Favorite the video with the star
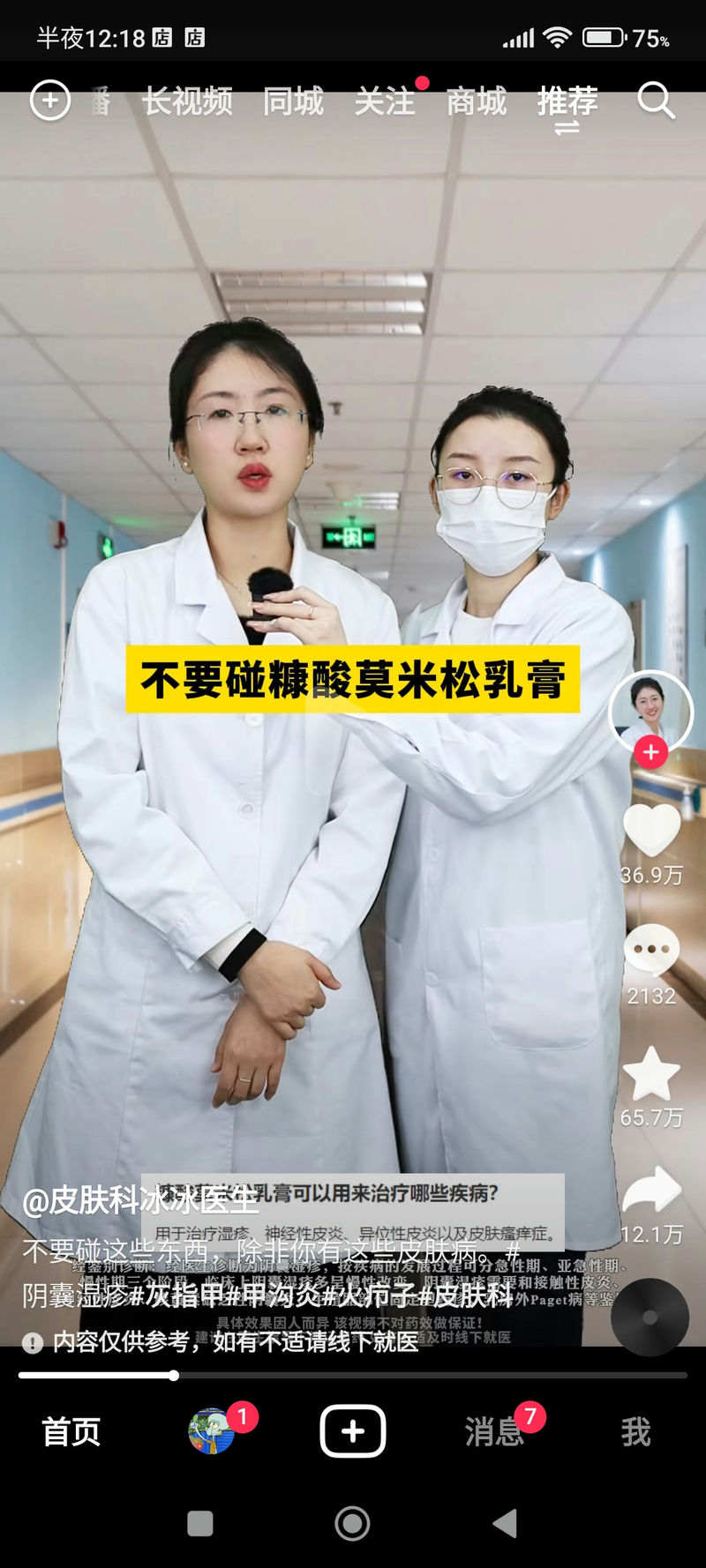 pos(651,1073)
